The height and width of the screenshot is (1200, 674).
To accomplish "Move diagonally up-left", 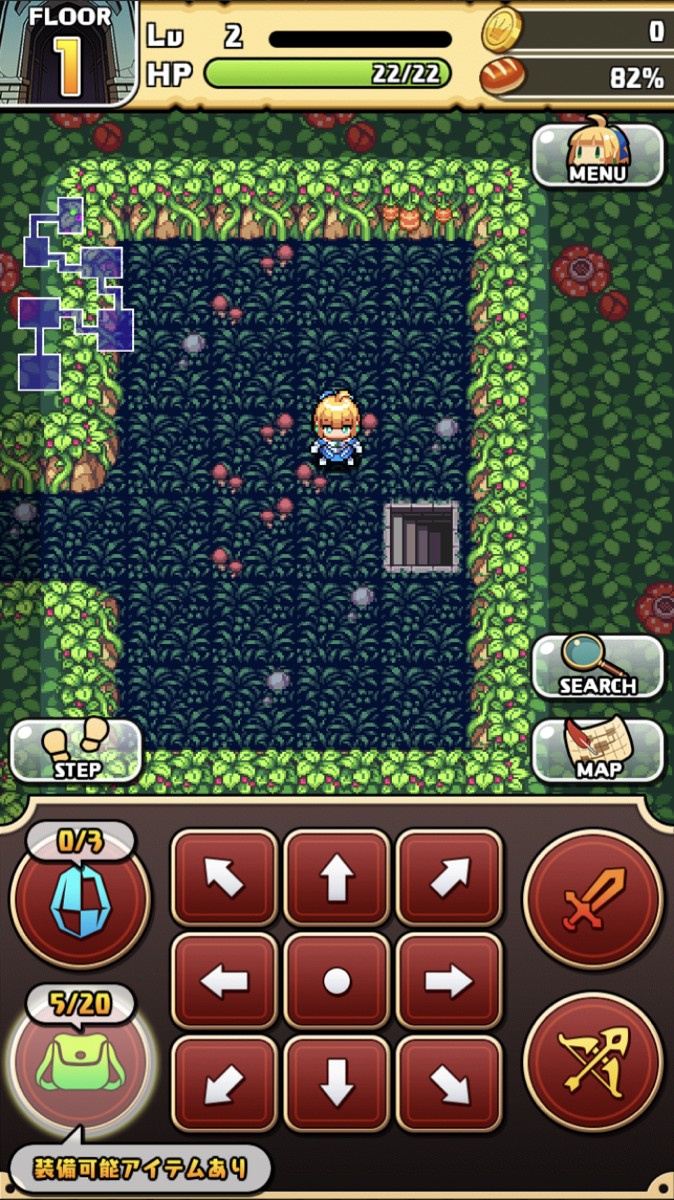I will 225,878.
